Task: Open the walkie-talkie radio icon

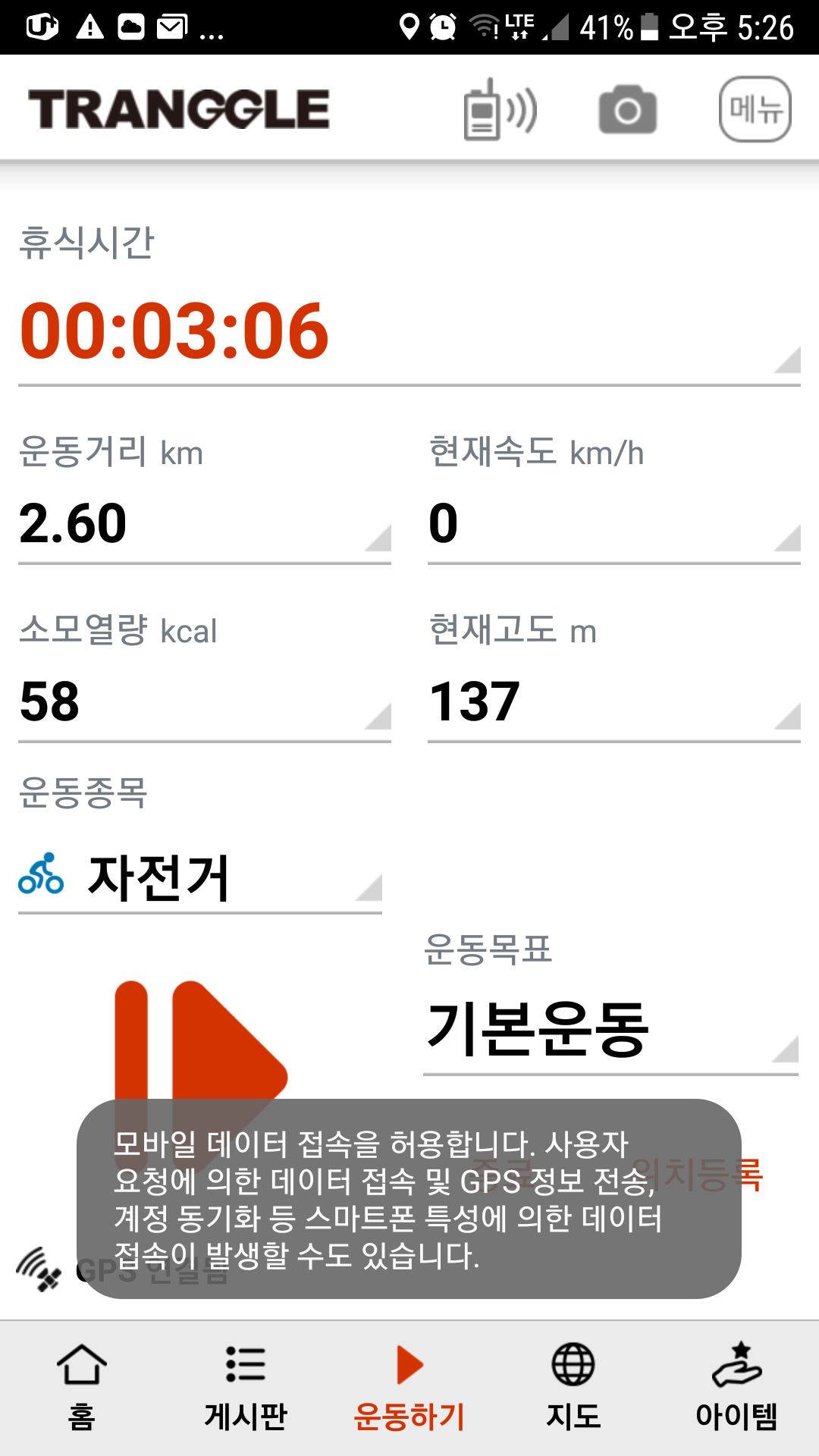Action: [500, 110]
